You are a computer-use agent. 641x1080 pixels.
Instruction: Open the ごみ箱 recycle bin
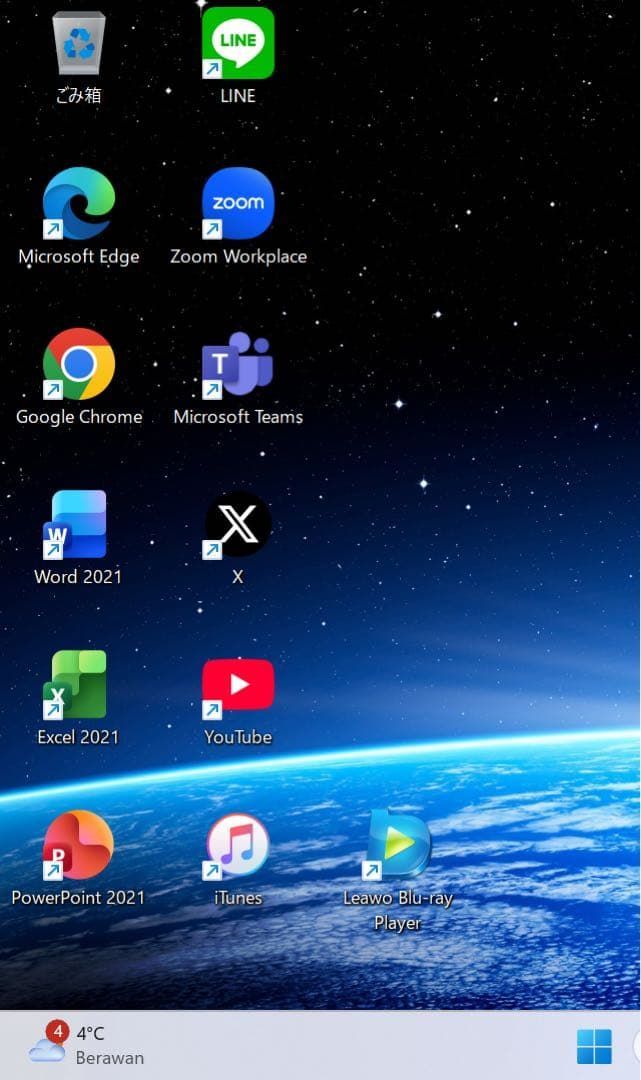(79, 45)
